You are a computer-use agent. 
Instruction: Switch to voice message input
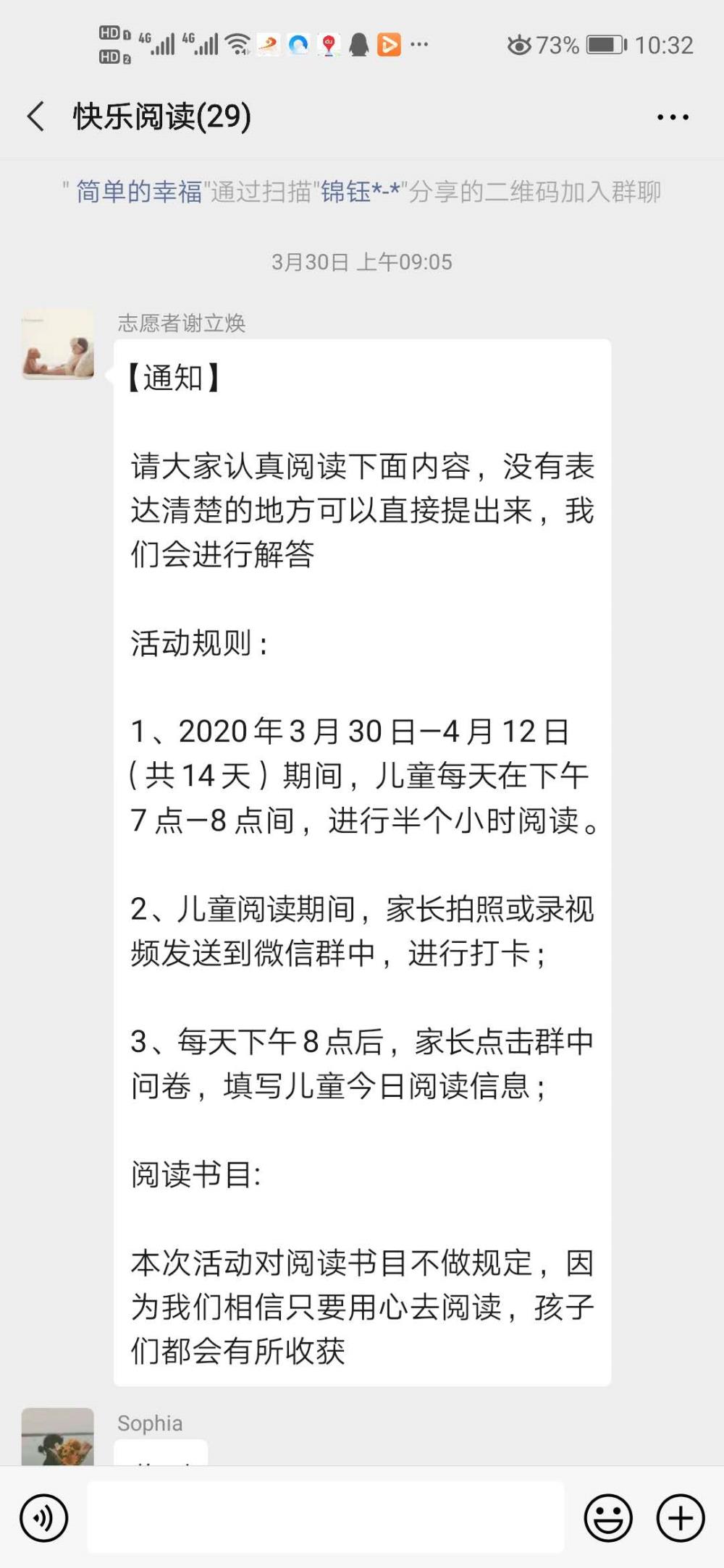point(44,1518)
